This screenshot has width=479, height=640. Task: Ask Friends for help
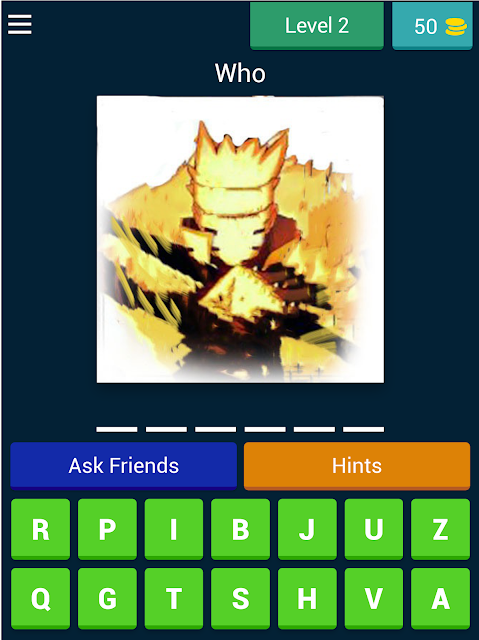[x=124, y=466]
